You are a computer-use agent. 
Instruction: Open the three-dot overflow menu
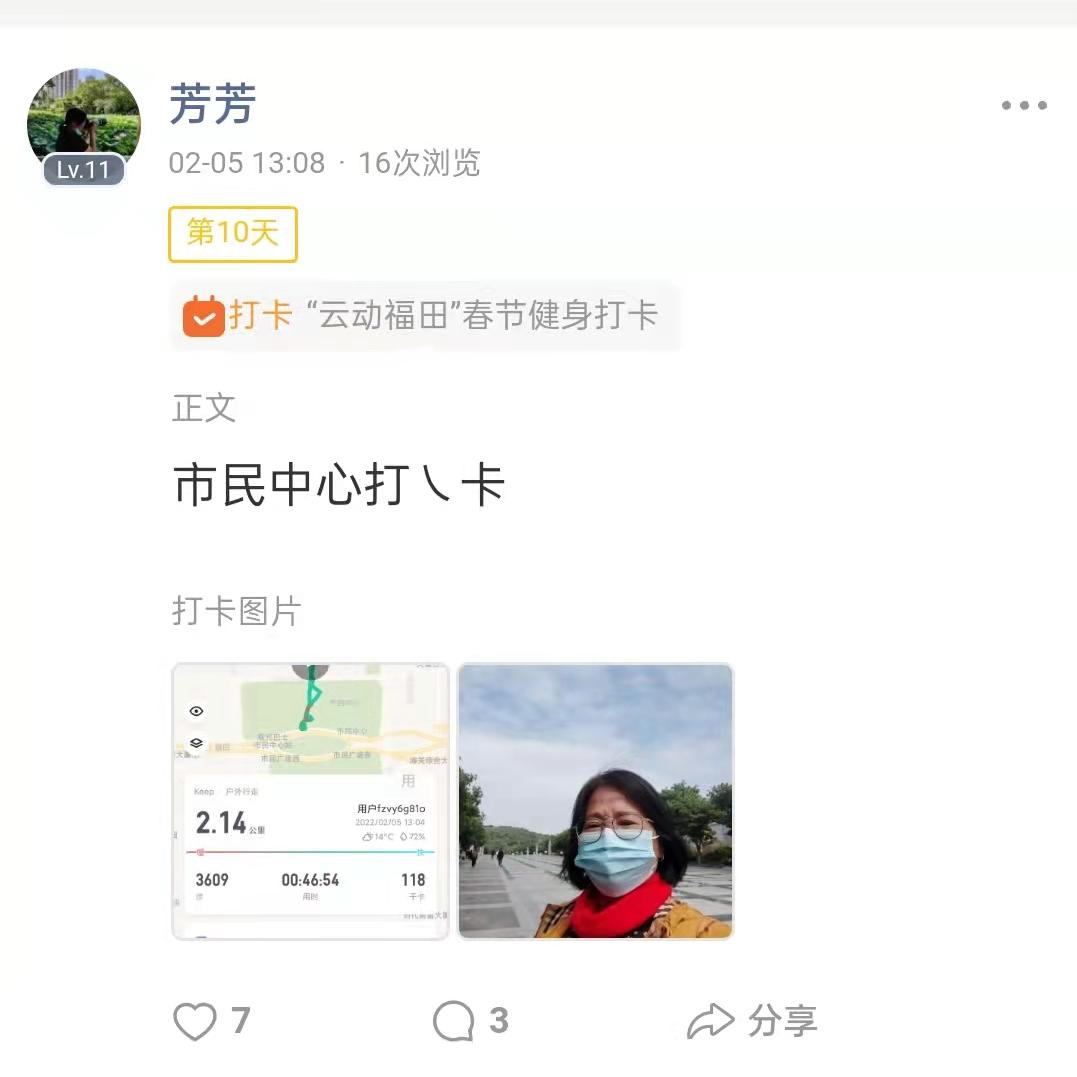click(1024, 106)
